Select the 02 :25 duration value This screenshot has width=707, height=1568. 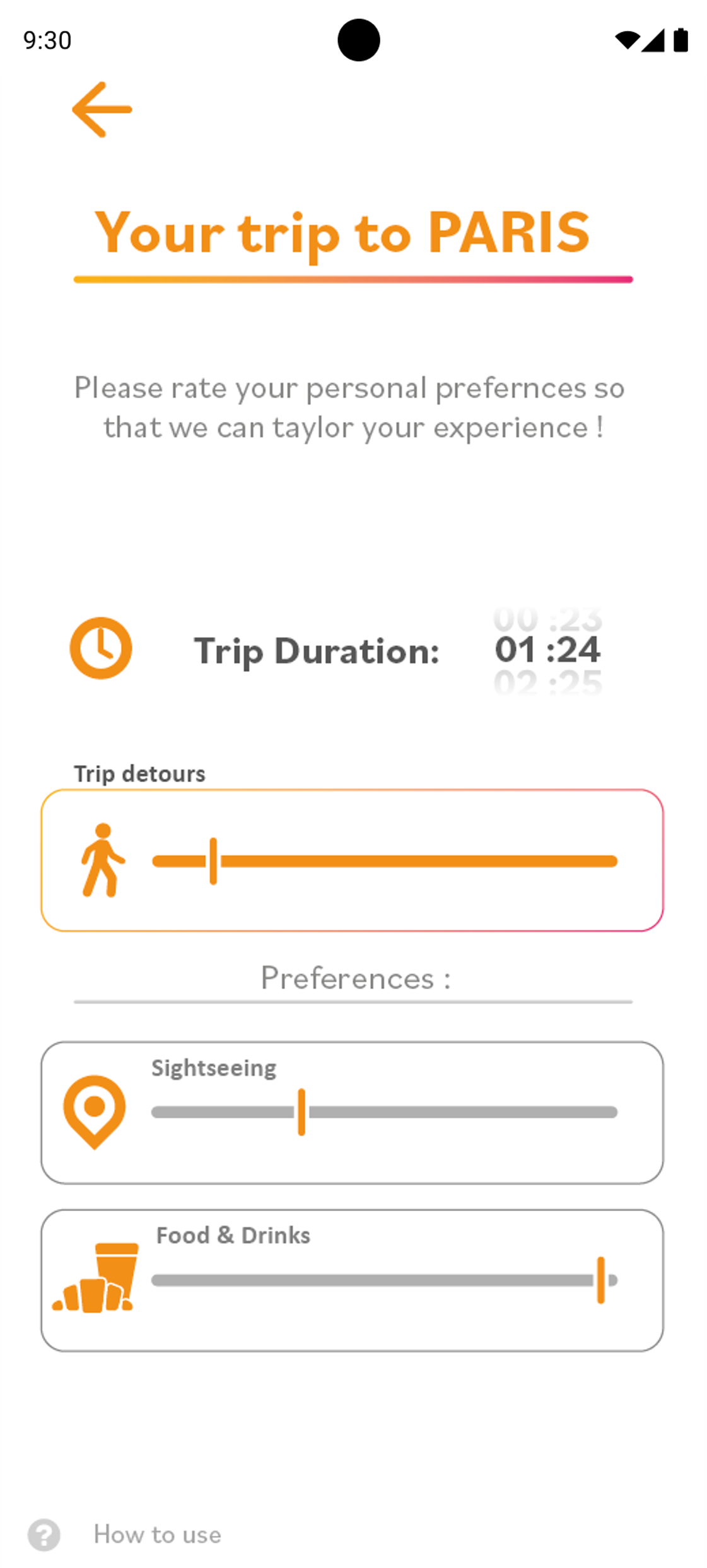click(x=547, y=682)
